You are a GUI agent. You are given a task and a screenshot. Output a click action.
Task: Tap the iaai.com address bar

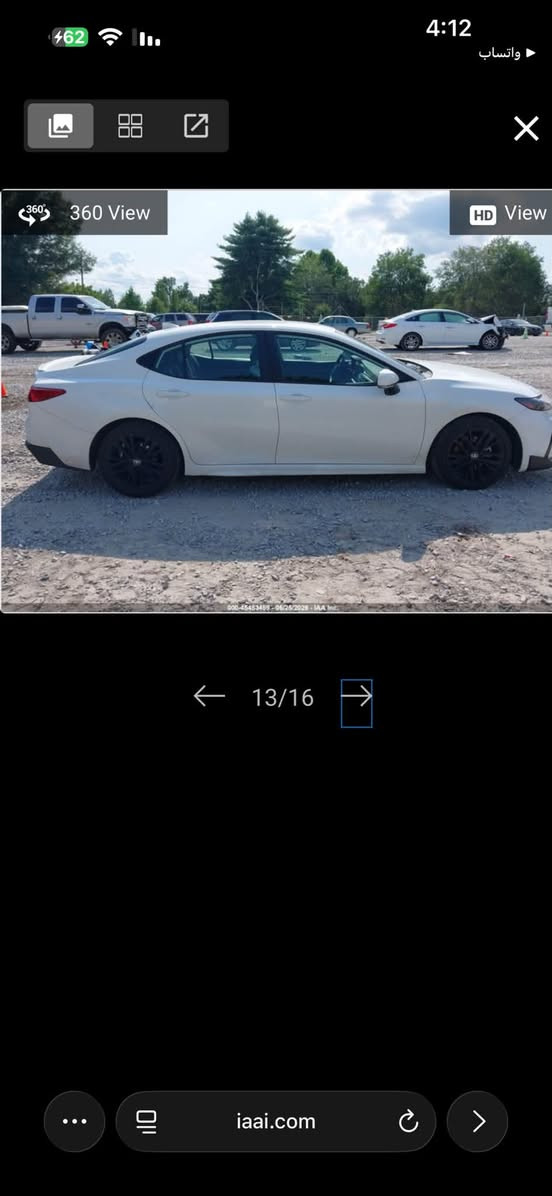click(275, 1121)
